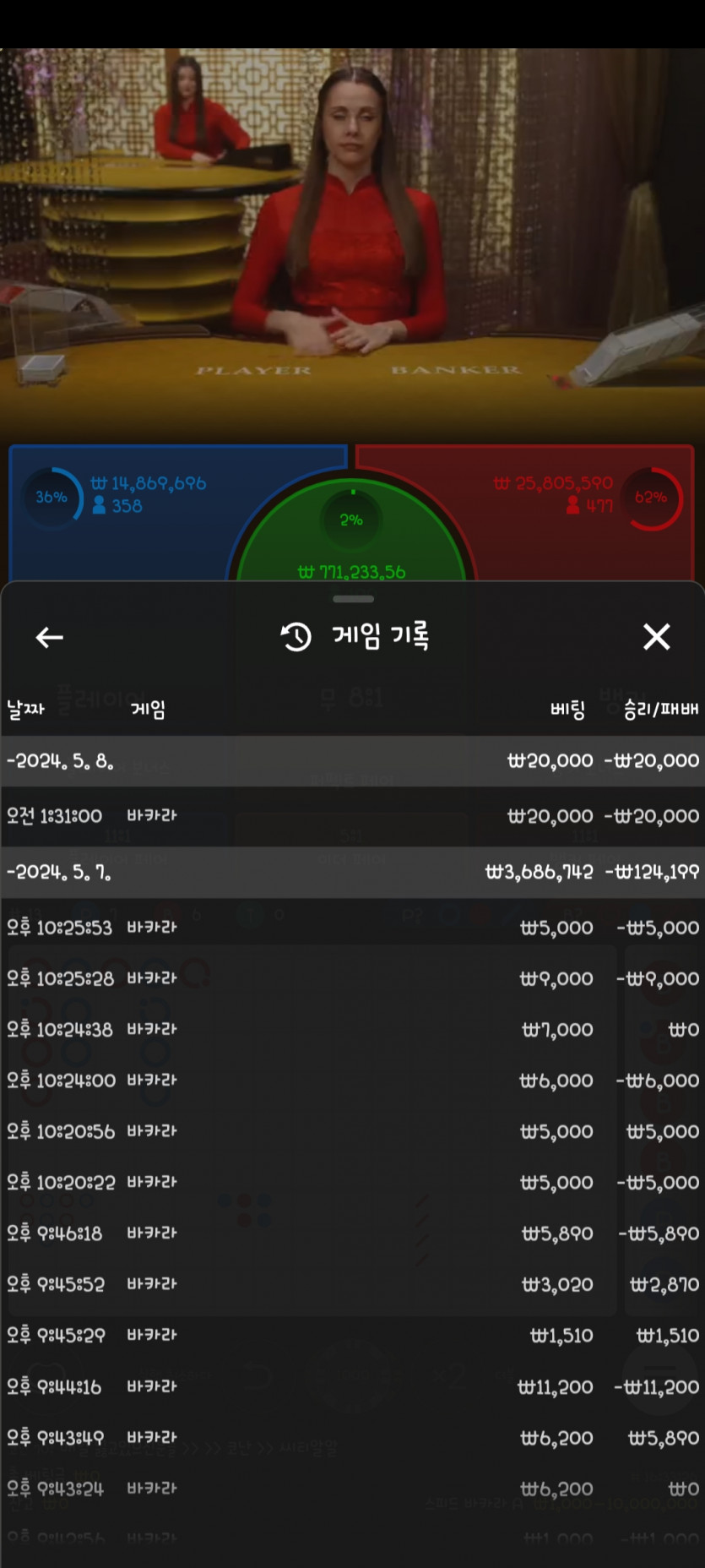Open the 오후 9:45:52 baccarat record

(352, 1284)
